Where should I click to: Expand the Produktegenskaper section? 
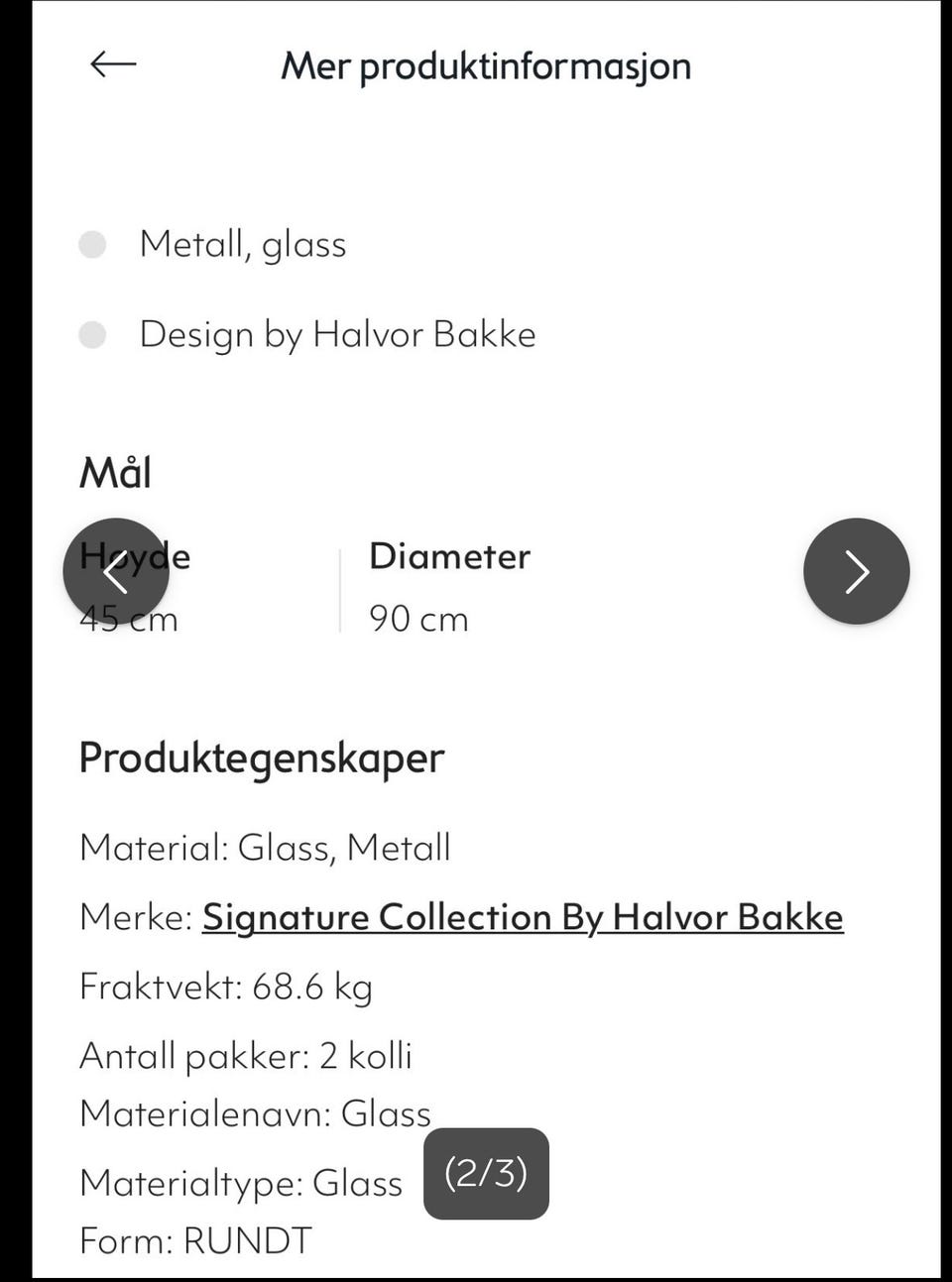261,757
